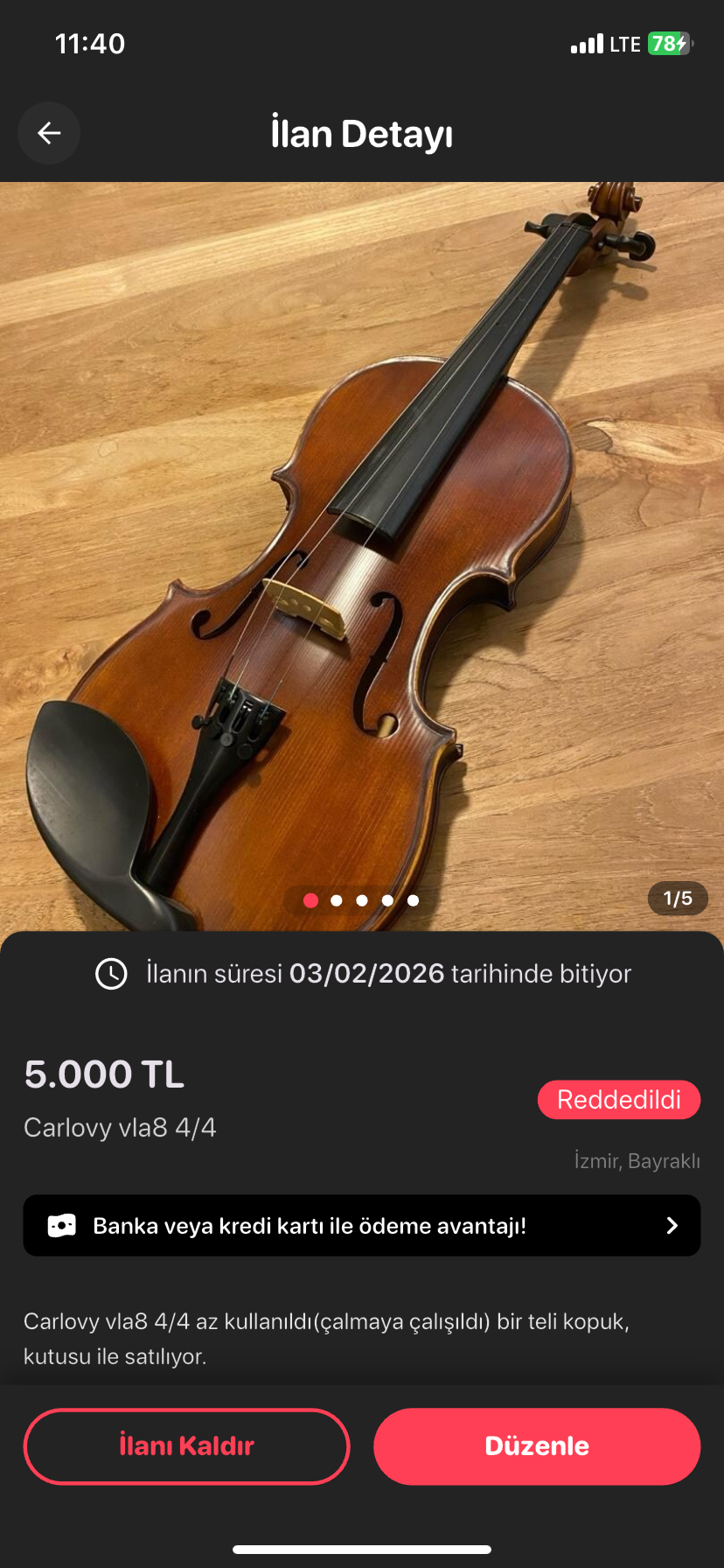Open the İlan Detayı title bar

click(x=362, y=133)
